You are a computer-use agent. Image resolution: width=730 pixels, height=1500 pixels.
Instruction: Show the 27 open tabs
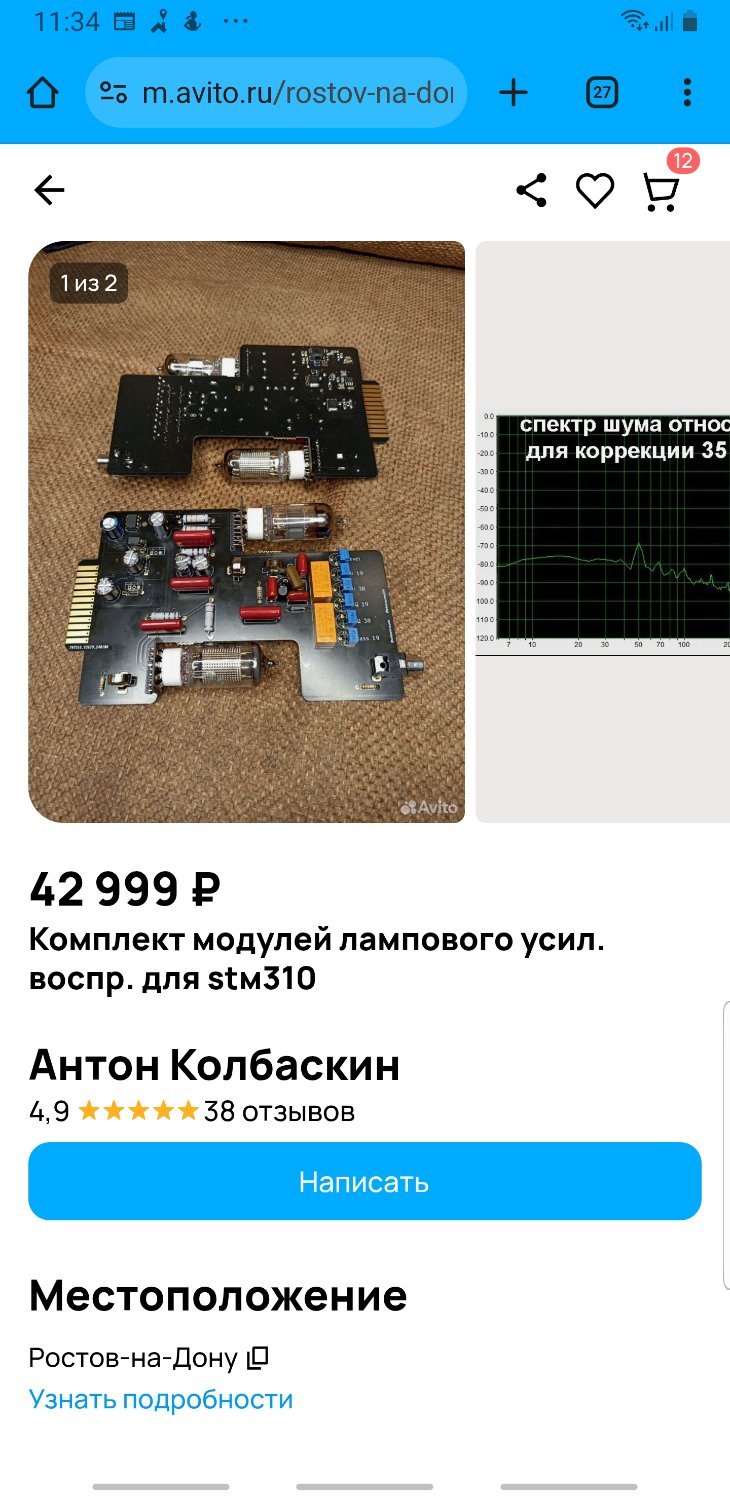[601, 93]
